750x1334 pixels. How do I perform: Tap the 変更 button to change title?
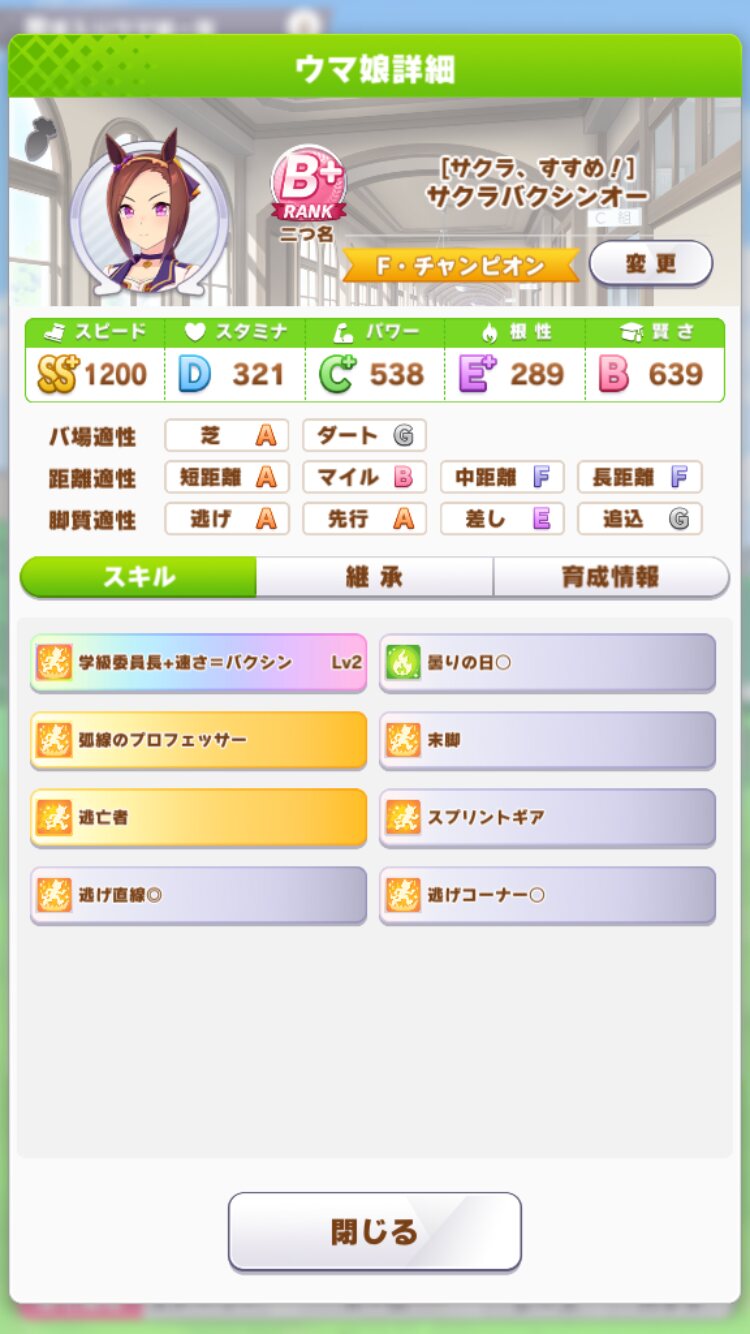pyautogui.click(x=651, y=264)
